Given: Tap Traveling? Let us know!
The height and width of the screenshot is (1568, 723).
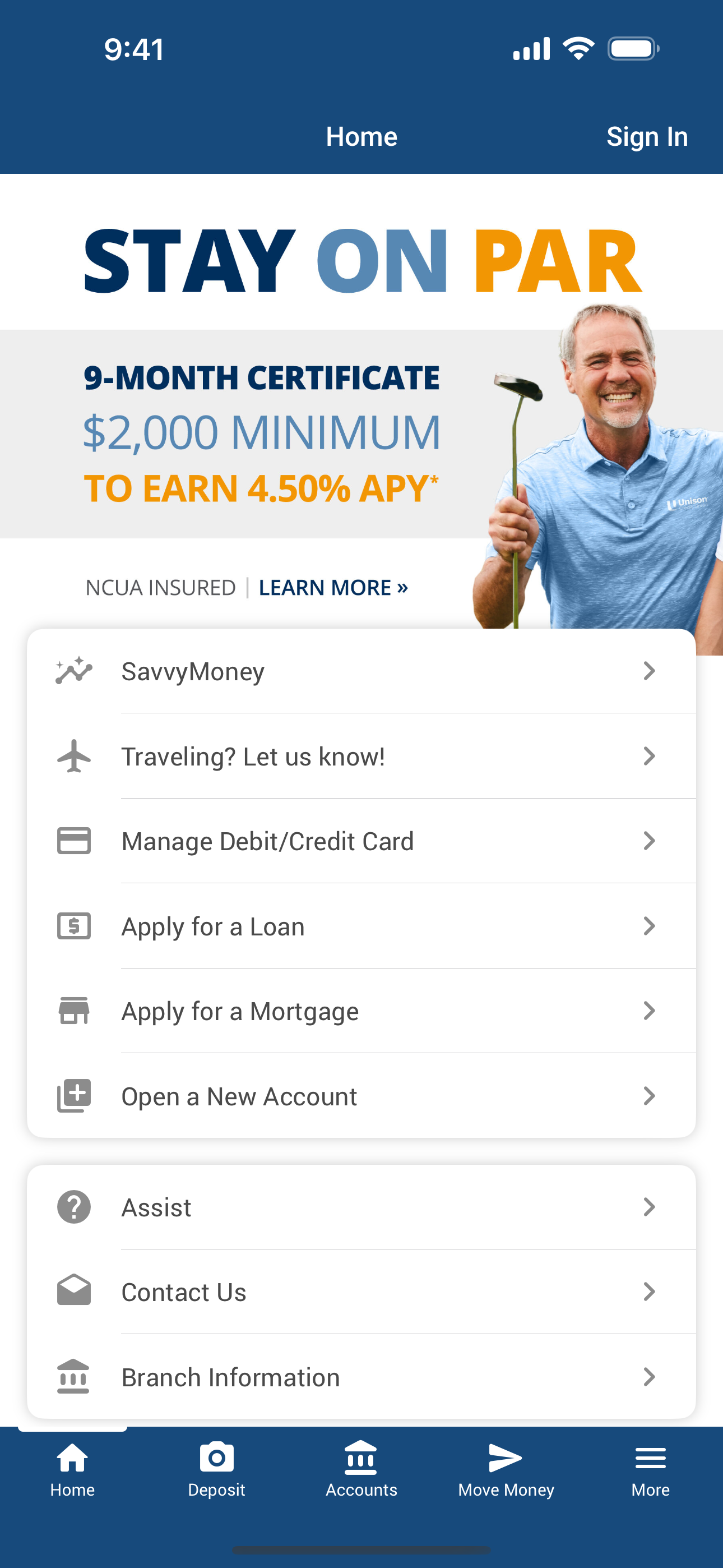Looking at the screenshot, I should [x=252, y=756].
